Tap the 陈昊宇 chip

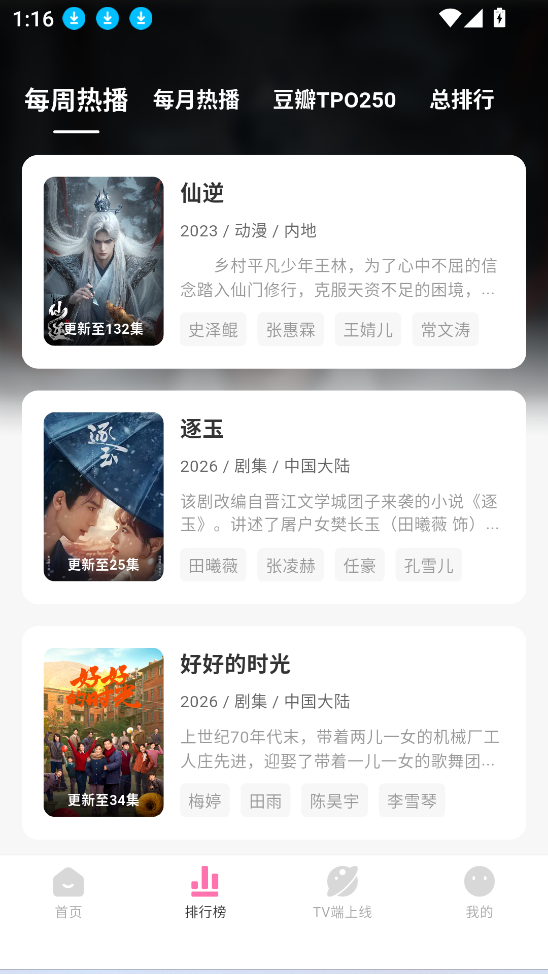click(x=334, y=800)
